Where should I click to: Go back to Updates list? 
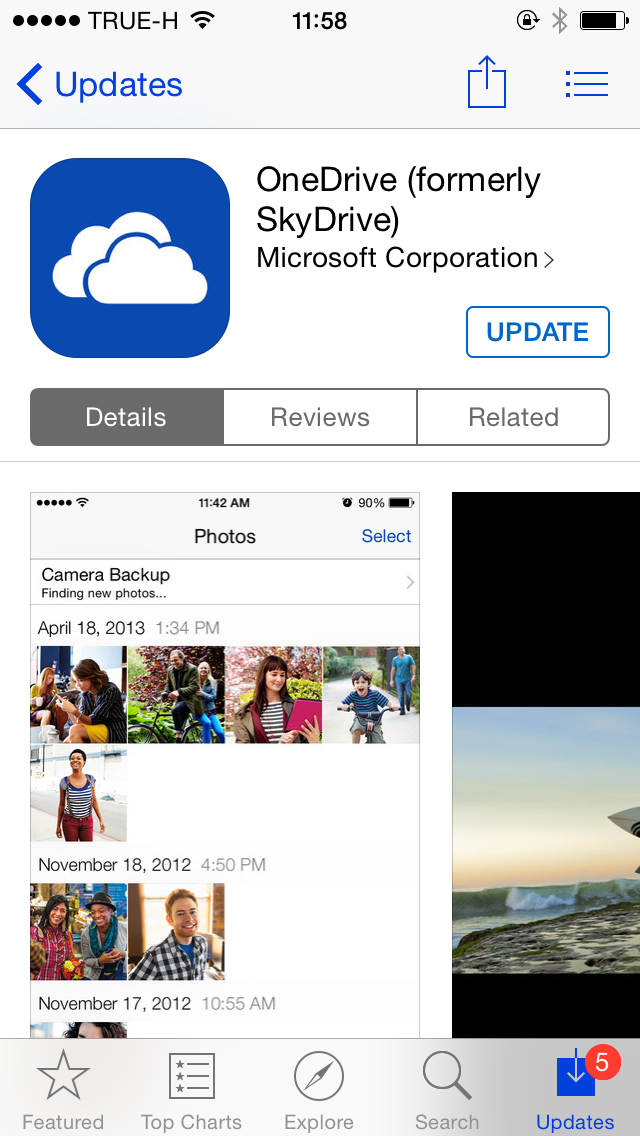pos(100,85)
